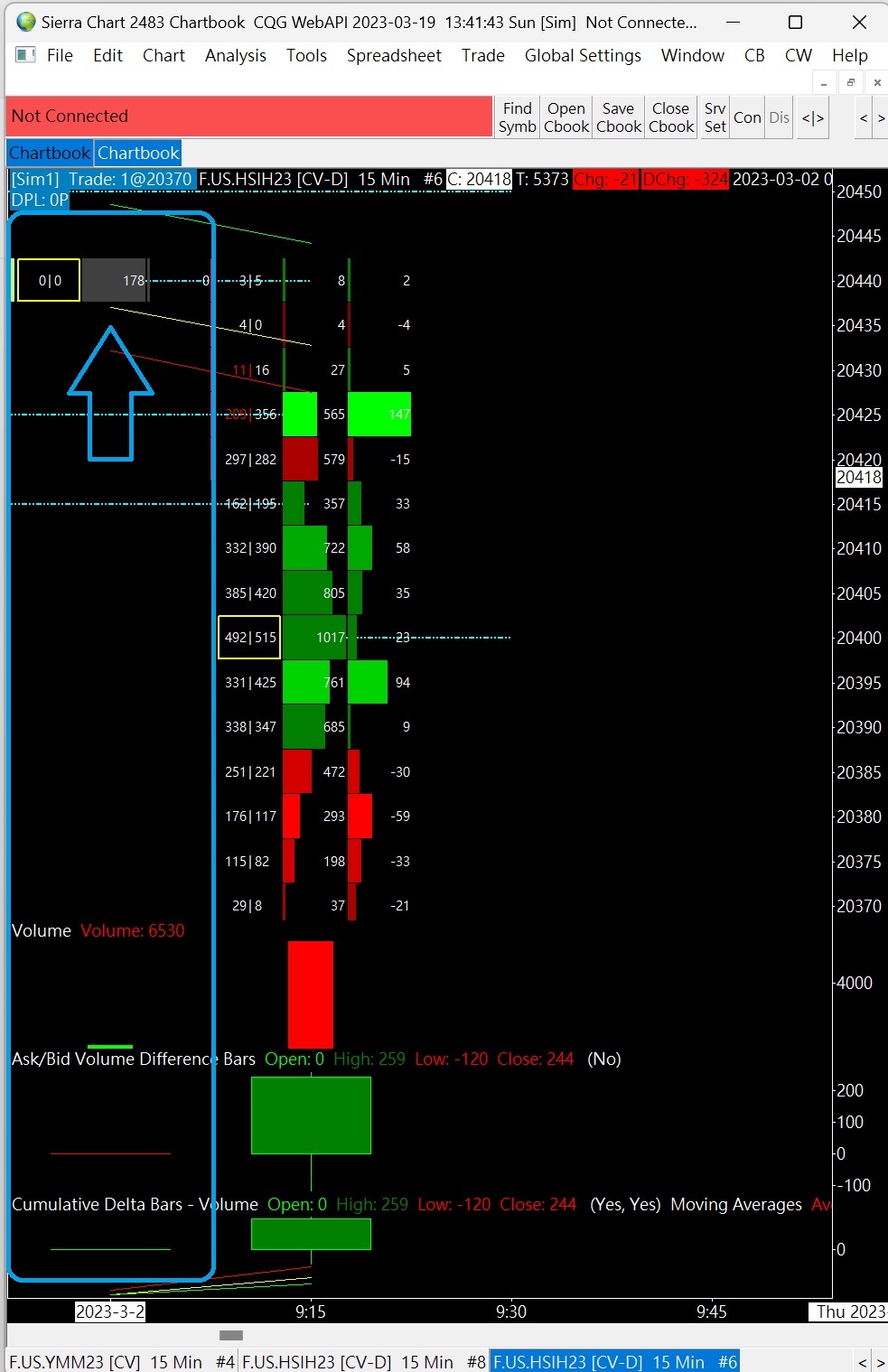Open the Chart menu
The width and height of the screenshot is (888, 1372).
coord(164,56)
